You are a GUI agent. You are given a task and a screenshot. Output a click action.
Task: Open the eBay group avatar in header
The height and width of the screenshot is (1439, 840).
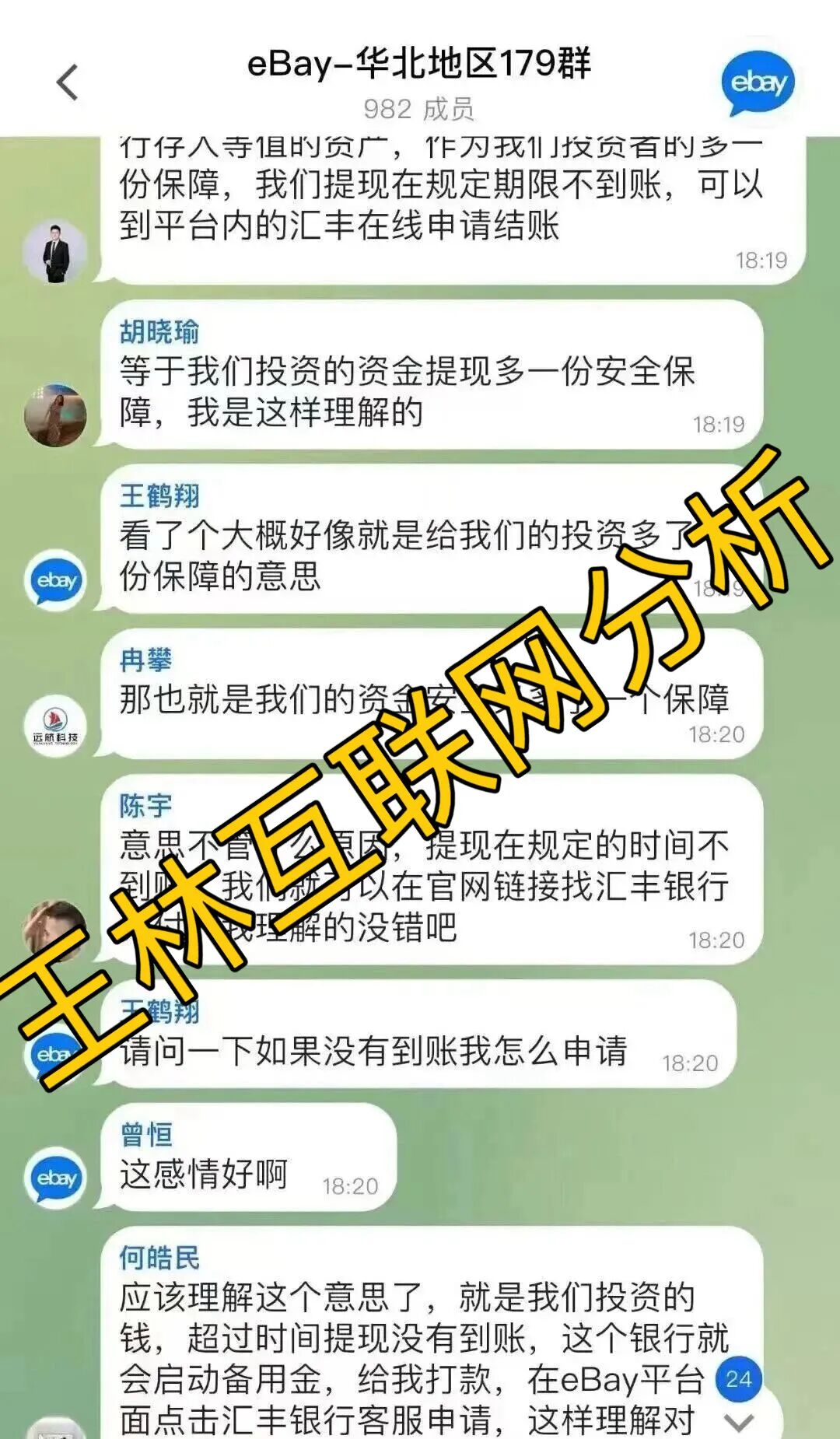coord(757,82)
